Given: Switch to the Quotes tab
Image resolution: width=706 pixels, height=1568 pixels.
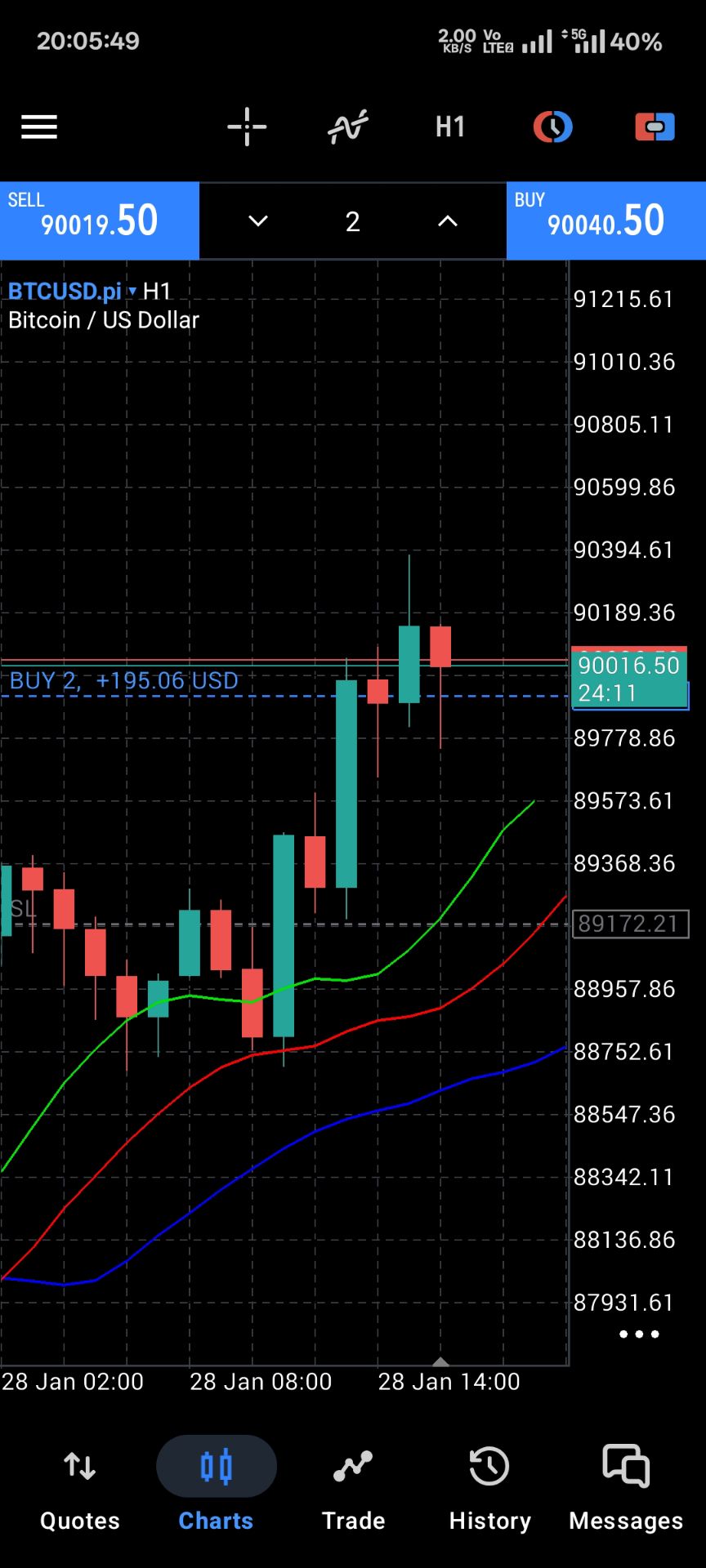Looking at the screenshot, I should tap(80, 1490).
